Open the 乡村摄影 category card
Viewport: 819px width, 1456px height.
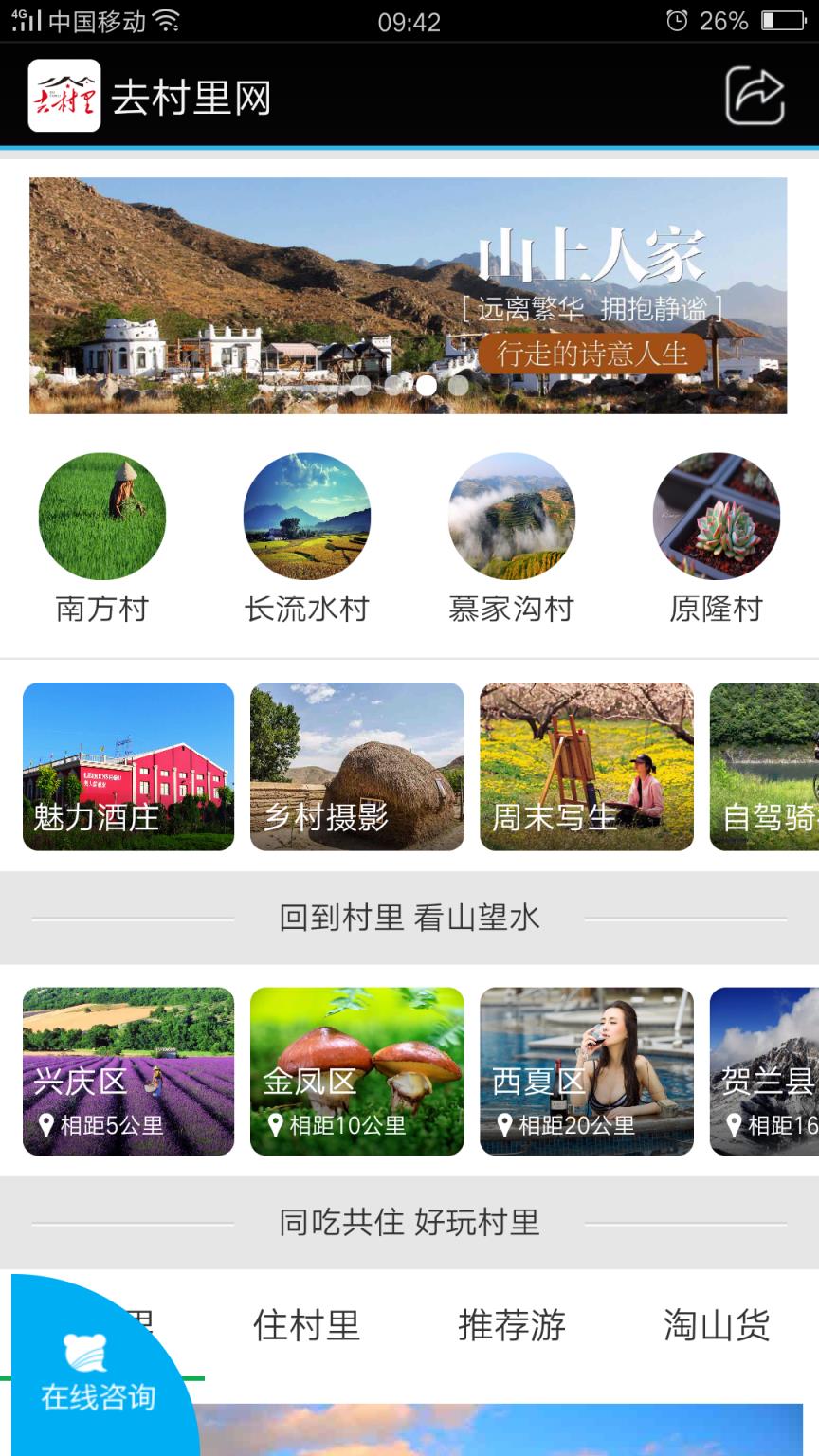(356, 766)
